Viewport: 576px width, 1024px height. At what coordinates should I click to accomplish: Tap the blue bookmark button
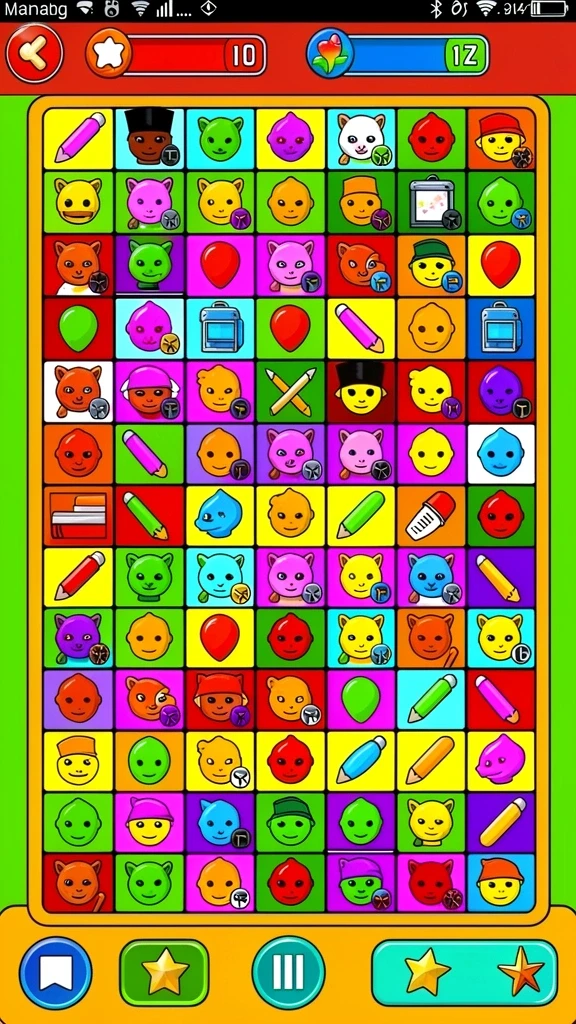tap(56, 973)
